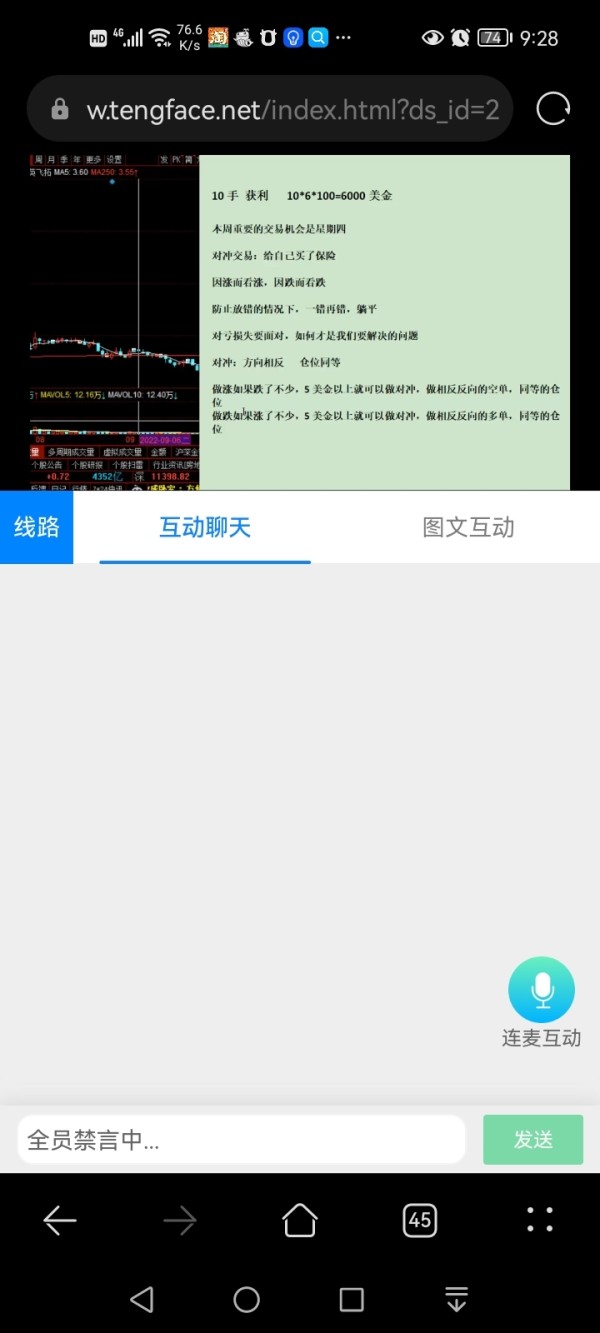Viewport: 600px width, 1333px height.
Task: Tap the URL address bar
Action: pyautogui.click(x=270, y=109)
